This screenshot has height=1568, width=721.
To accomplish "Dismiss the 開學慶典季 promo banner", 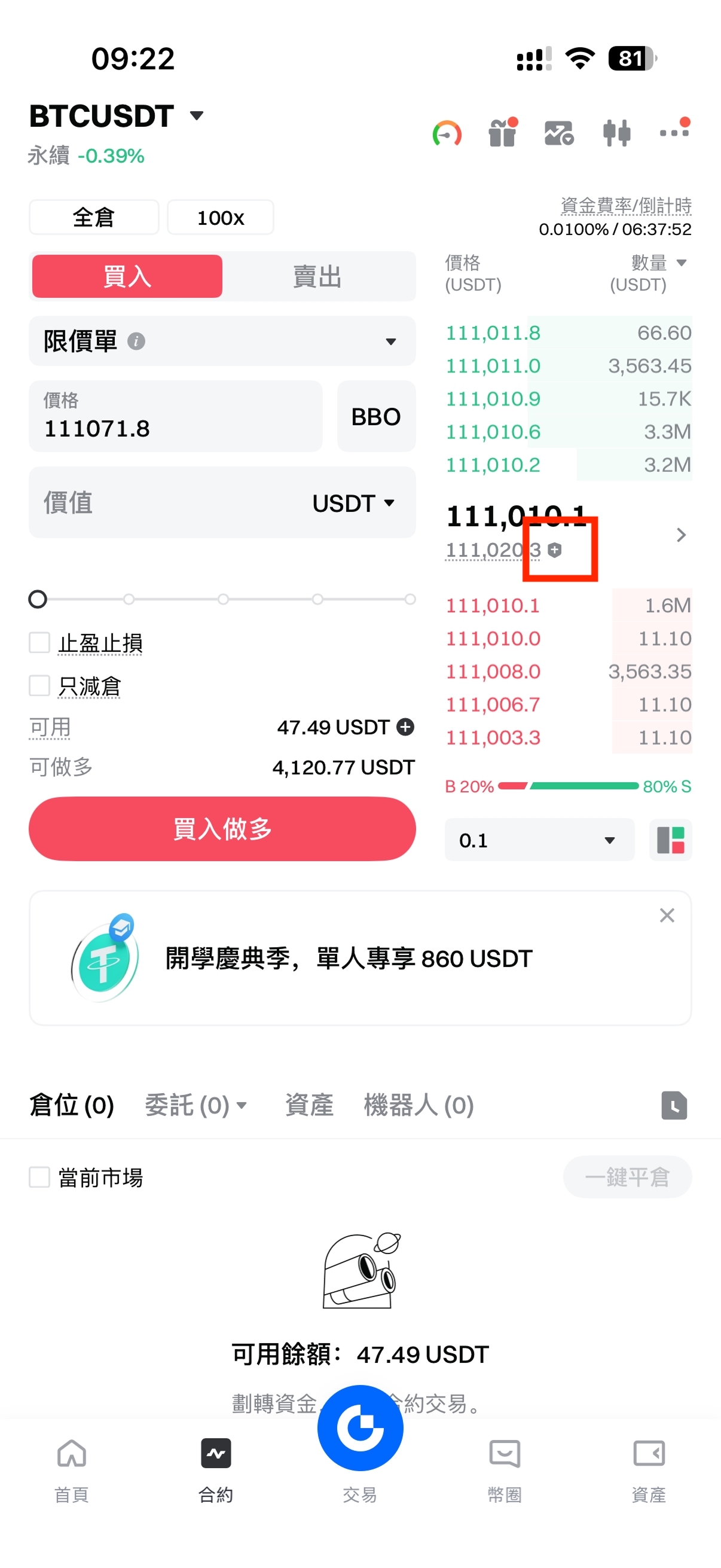I will 667,916.
